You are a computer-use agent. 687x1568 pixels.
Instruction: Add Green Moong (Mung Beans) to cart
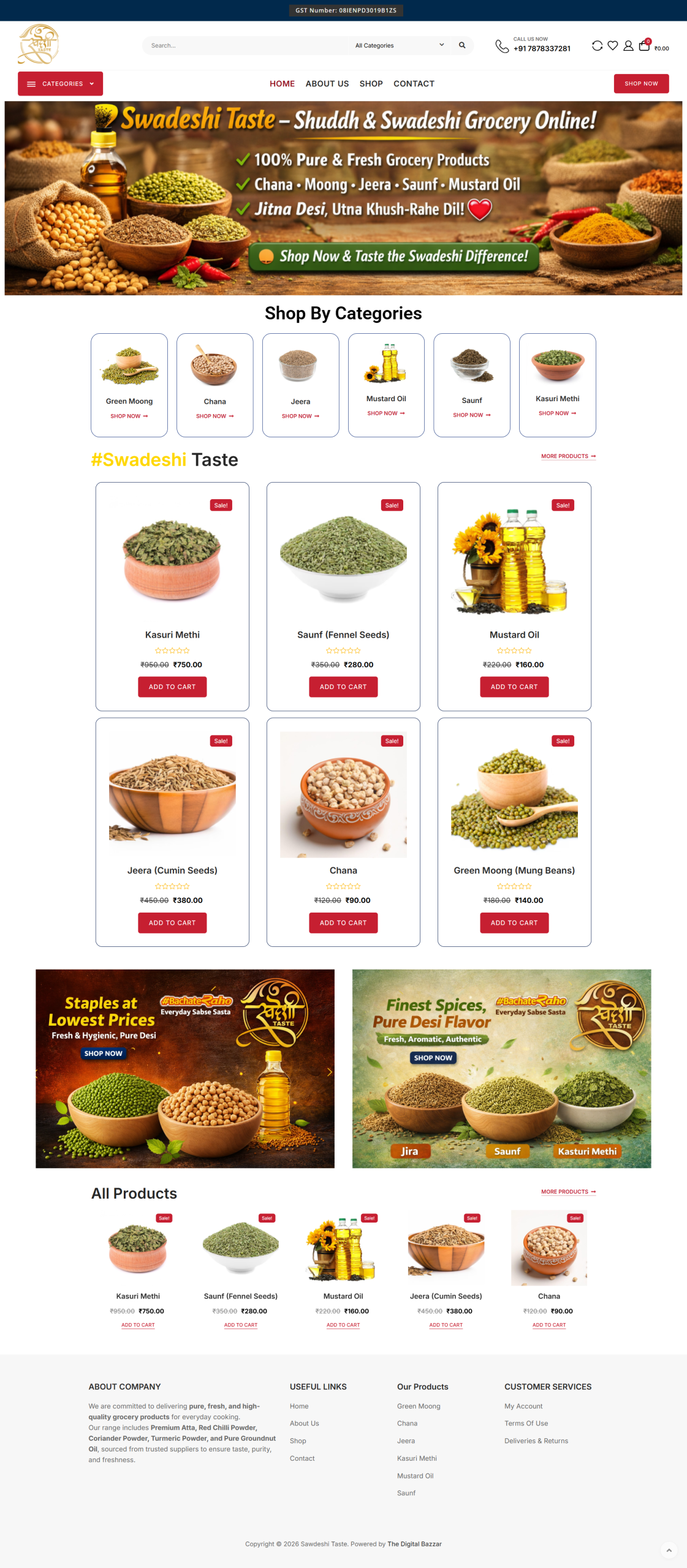pyautogui.click(x=514, y=922)
